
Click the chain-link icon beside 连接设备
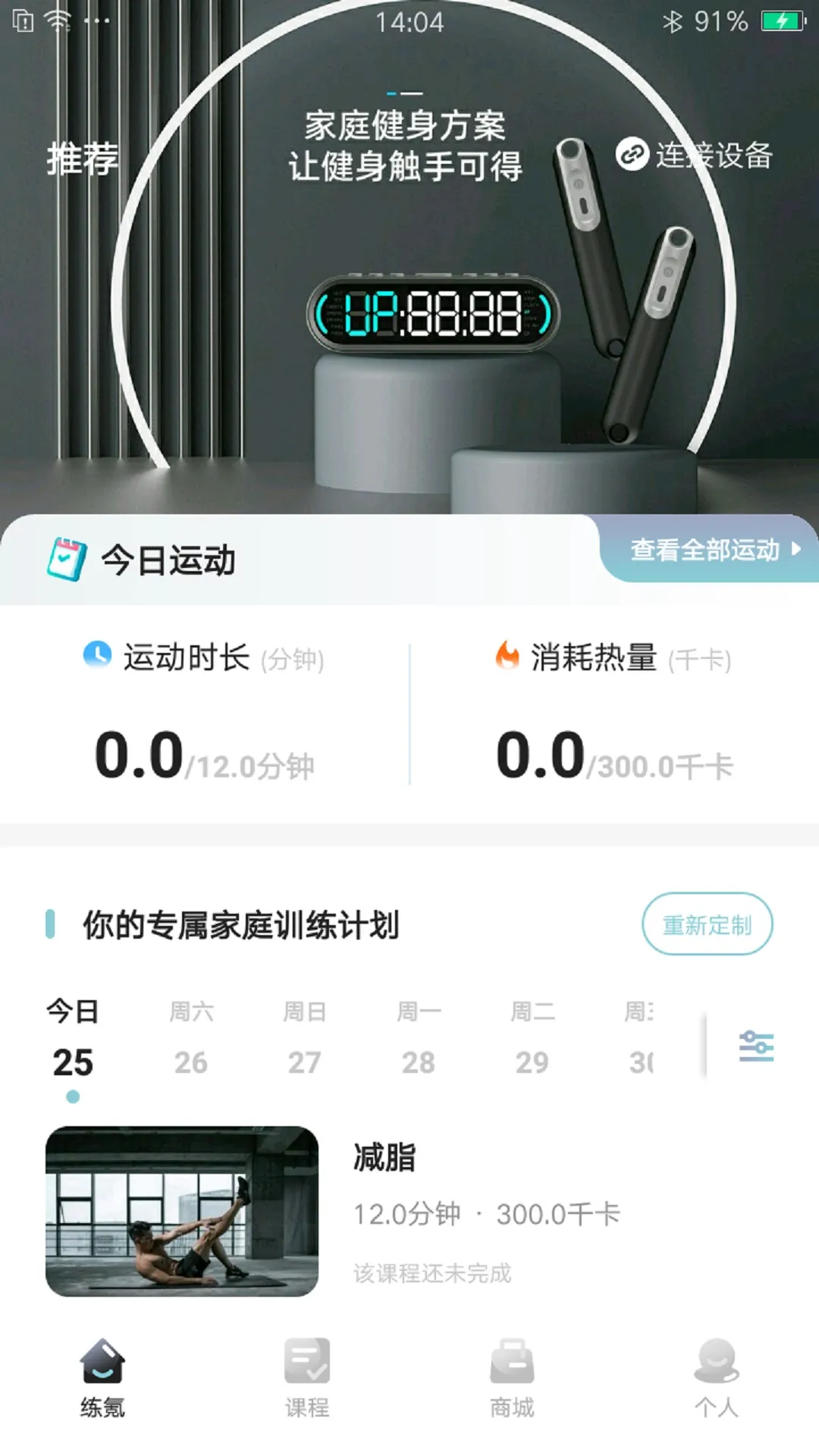click(634, 155)
